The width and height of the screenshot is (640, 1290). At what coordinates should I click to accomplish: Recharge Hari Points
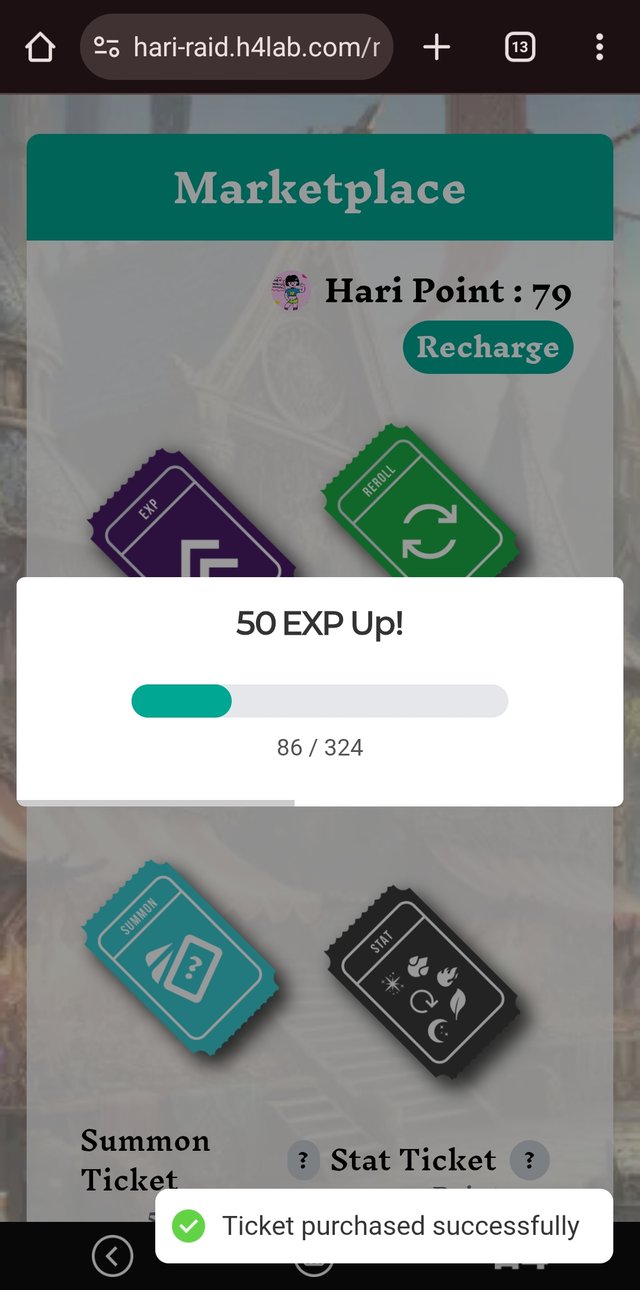[488, 348]
